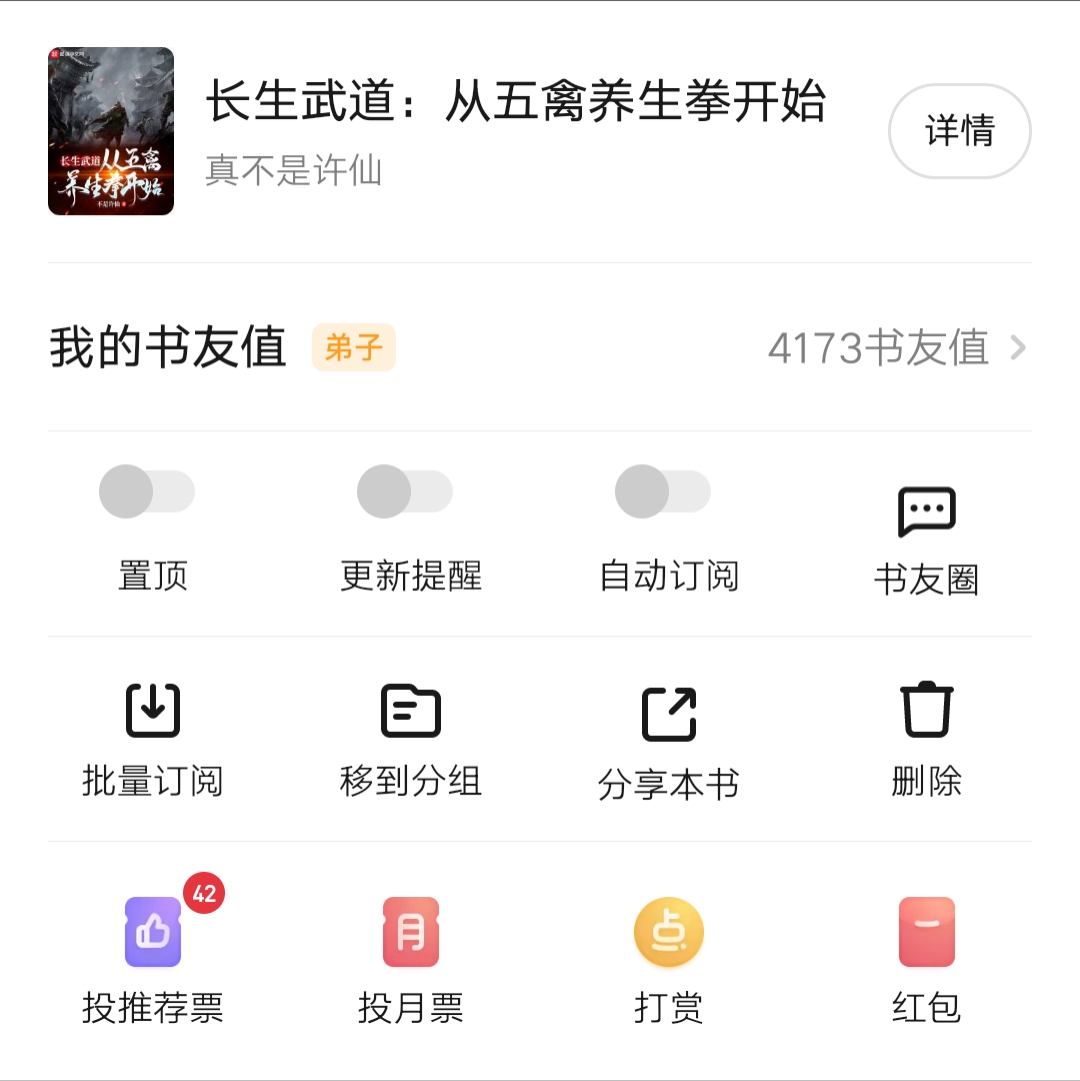Tap the 4173书友值 score link
Screen dimensions: 1080x1081
pyautogui.click(x=877, y=348)
